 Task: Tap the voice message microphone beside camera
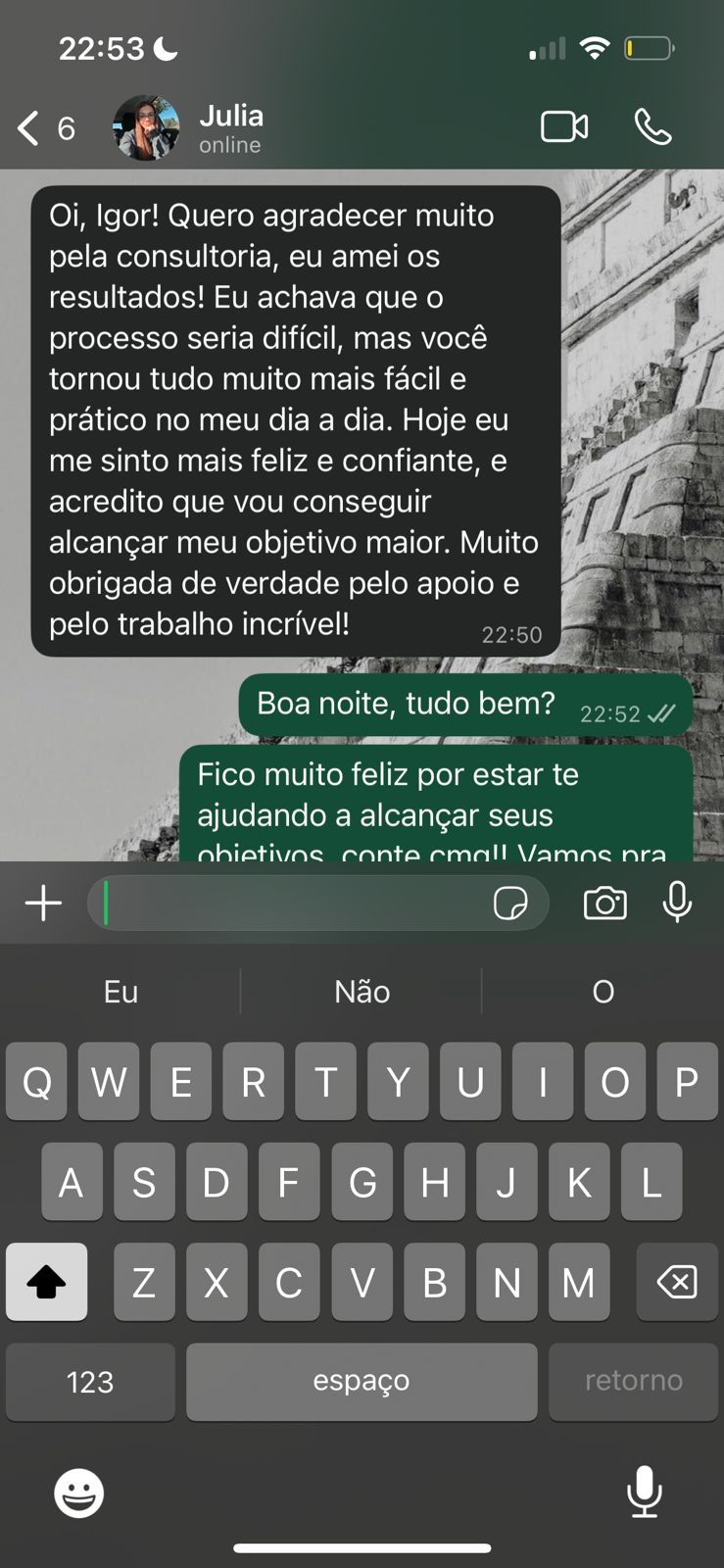point(677,903)
